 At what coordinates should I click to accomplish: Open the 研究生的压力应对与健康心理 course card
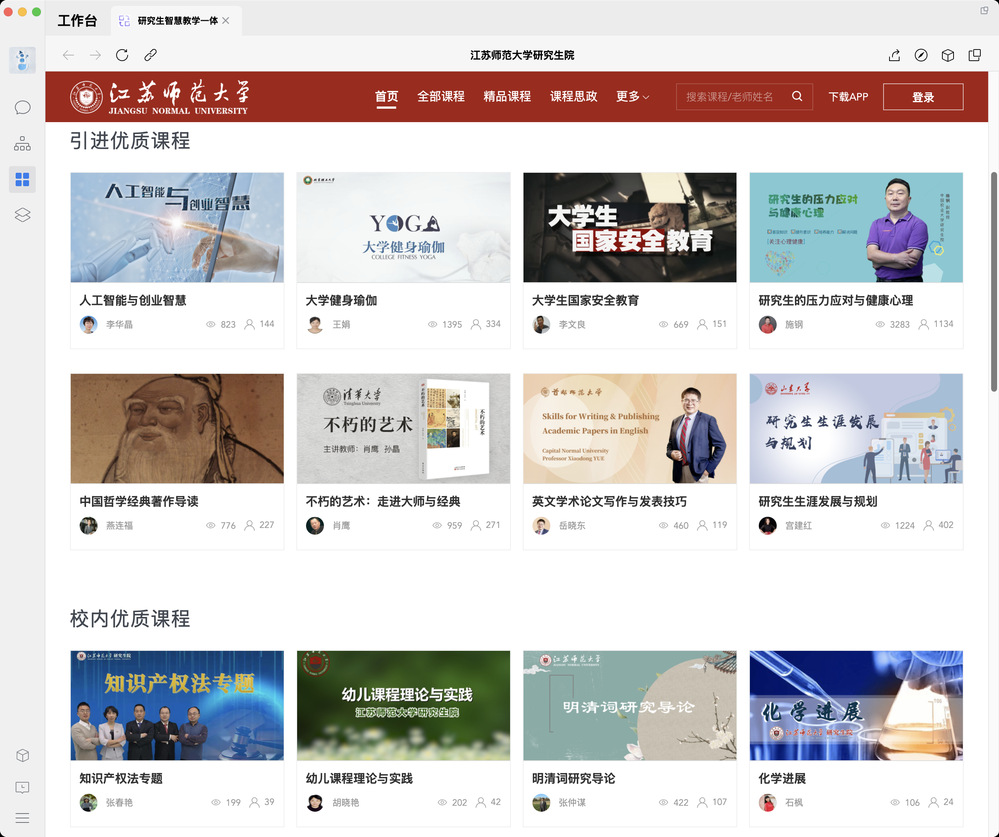click(x=856, y=228)
